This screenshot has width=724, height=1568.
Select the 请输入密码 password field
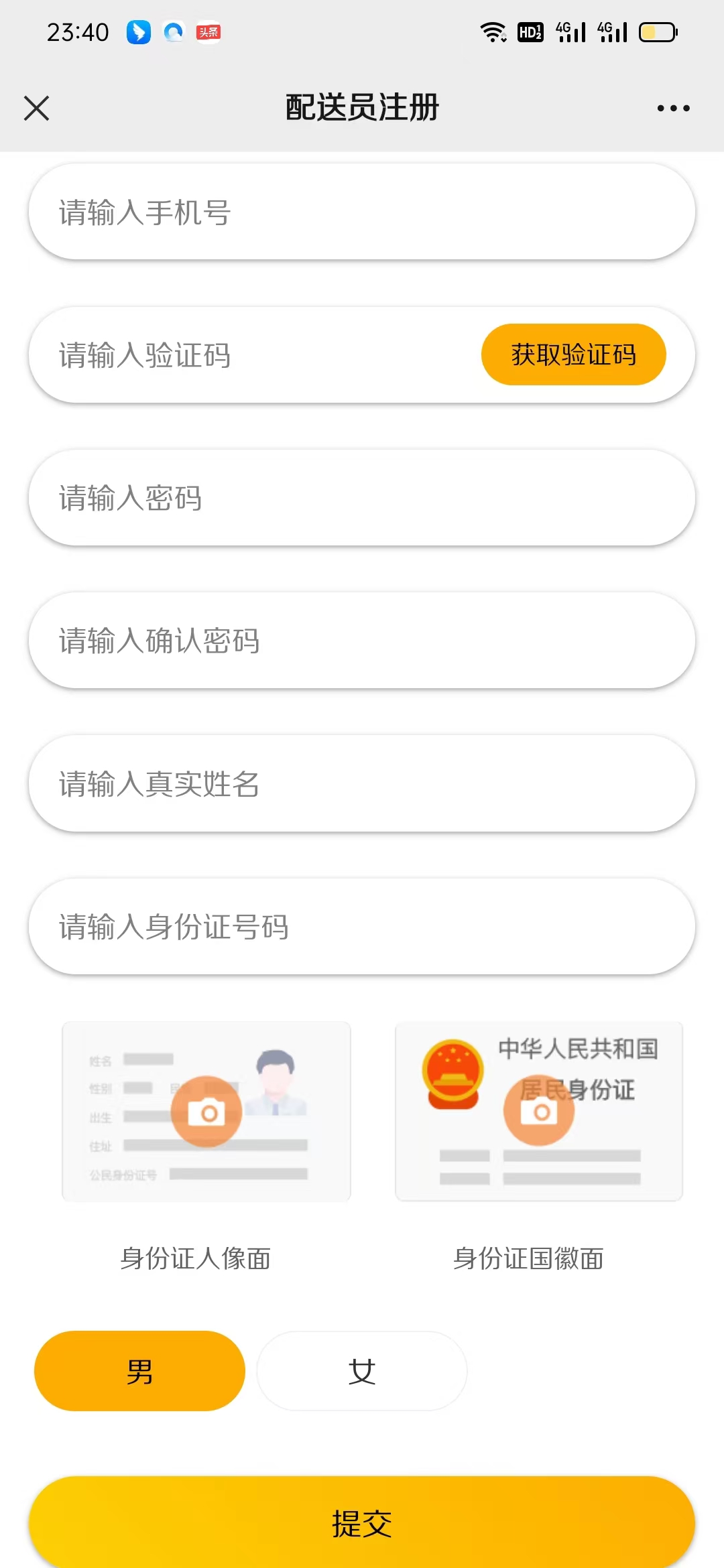pos(362,498)
